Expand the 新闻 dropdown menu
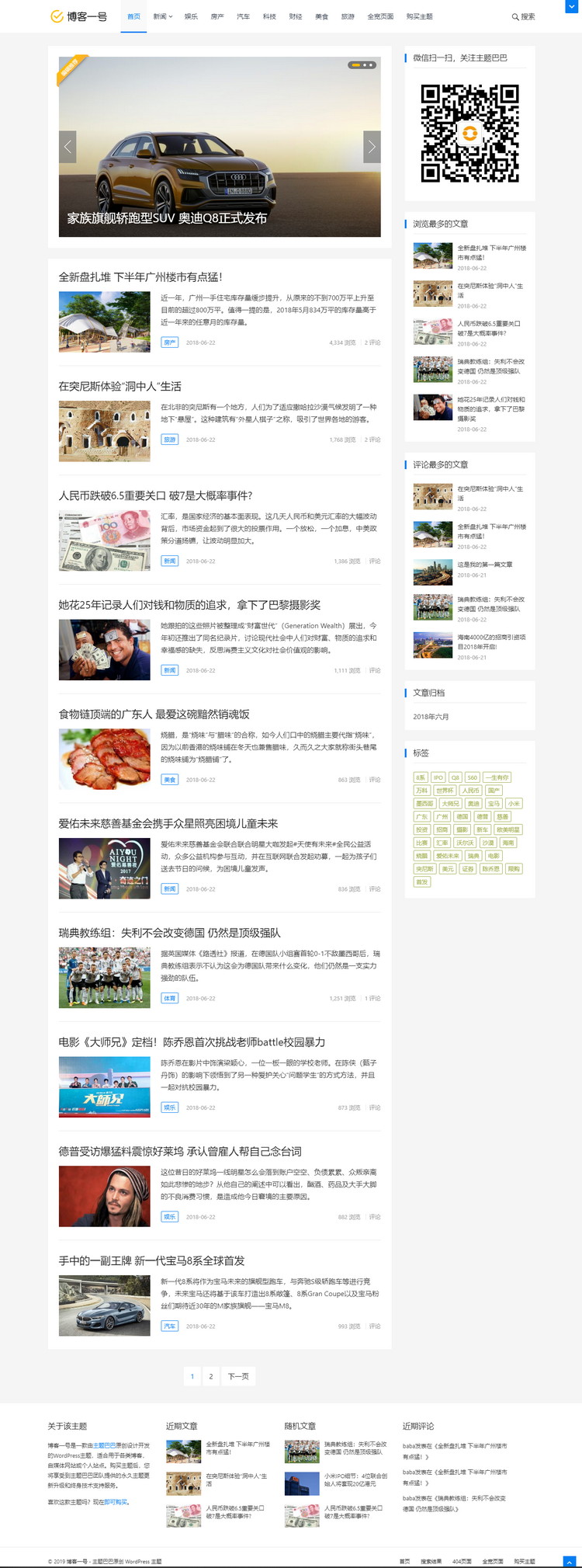The image size is (582, 1568). tap(162, 16)
